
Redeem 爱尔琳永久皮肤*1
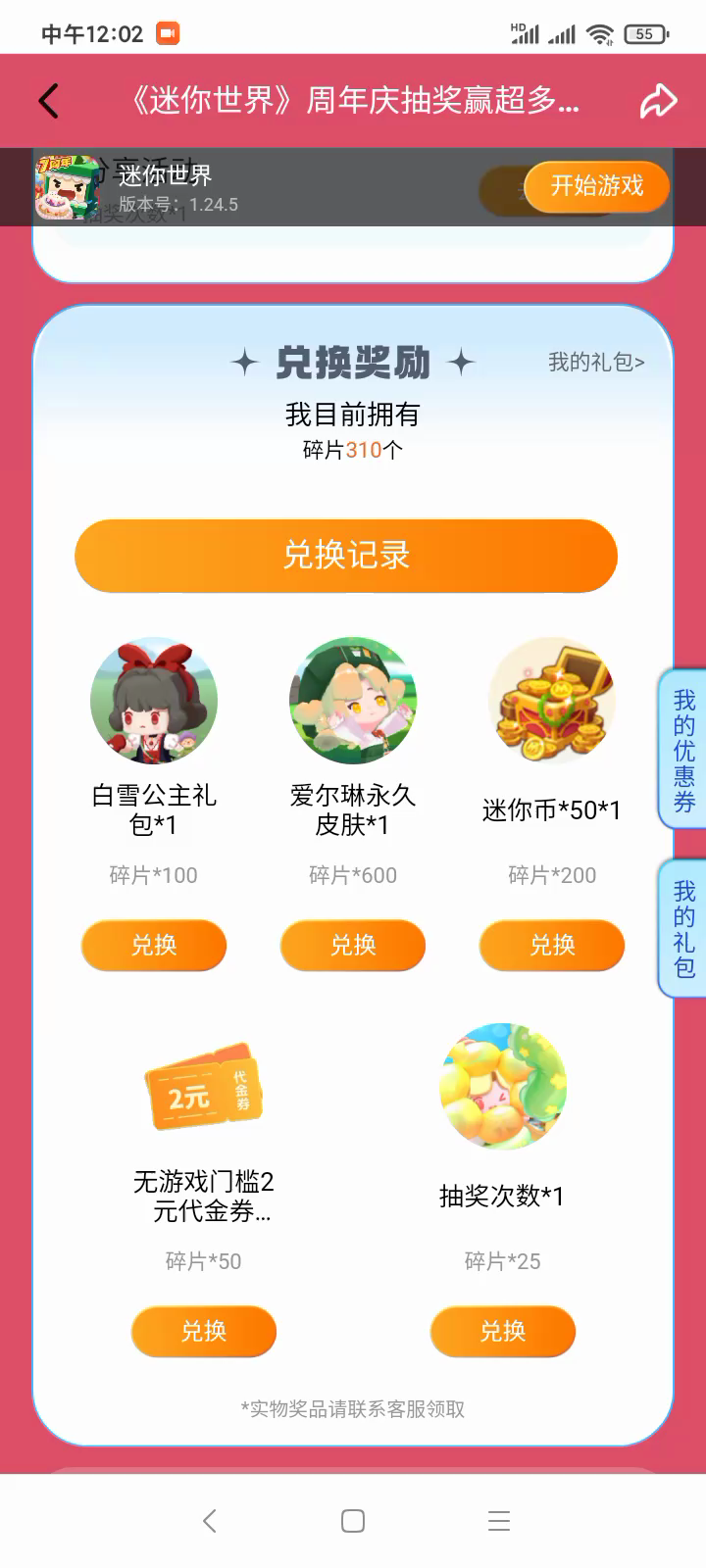pos(353,945)
